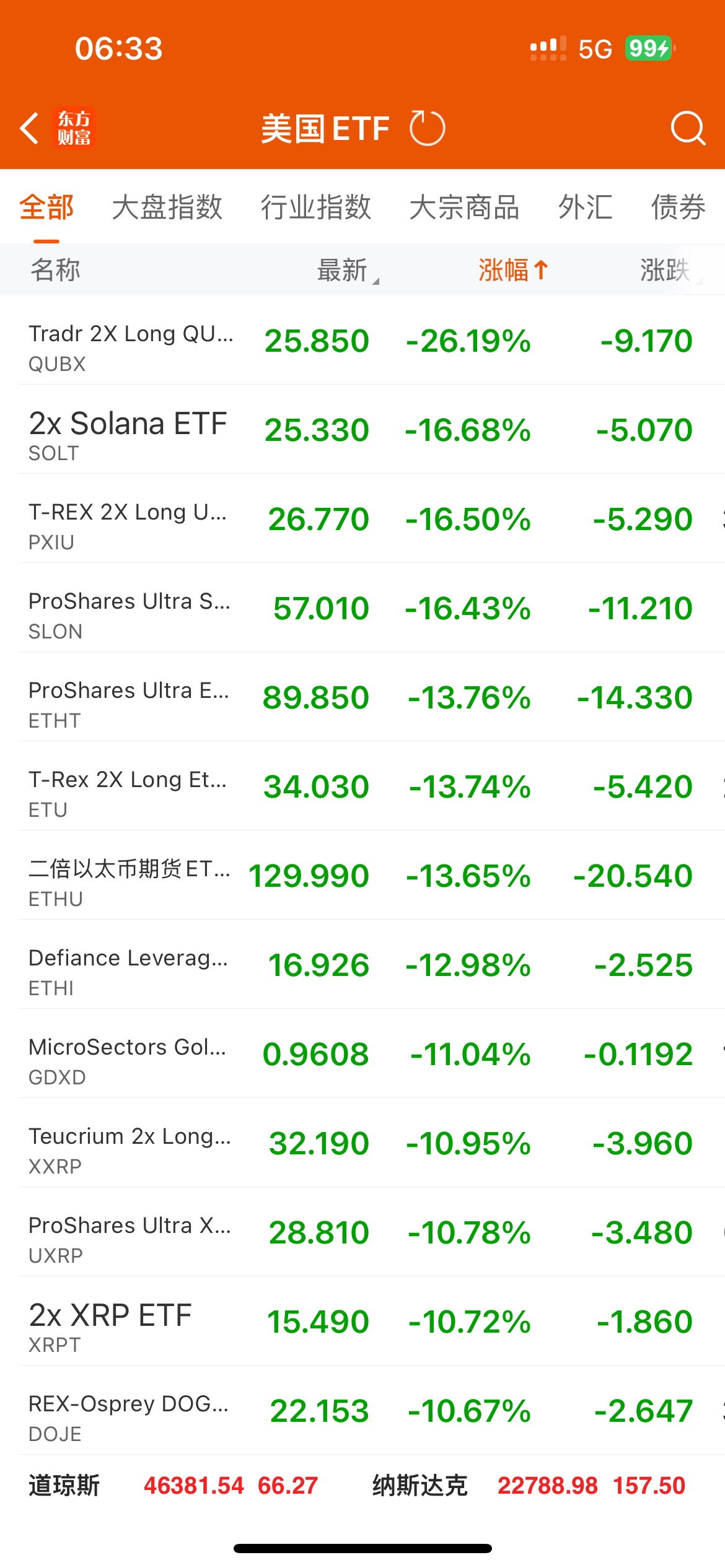Toggle sorting on the 涨幅 column
This screenshot has height=1568, width=725.
point(513,270)
